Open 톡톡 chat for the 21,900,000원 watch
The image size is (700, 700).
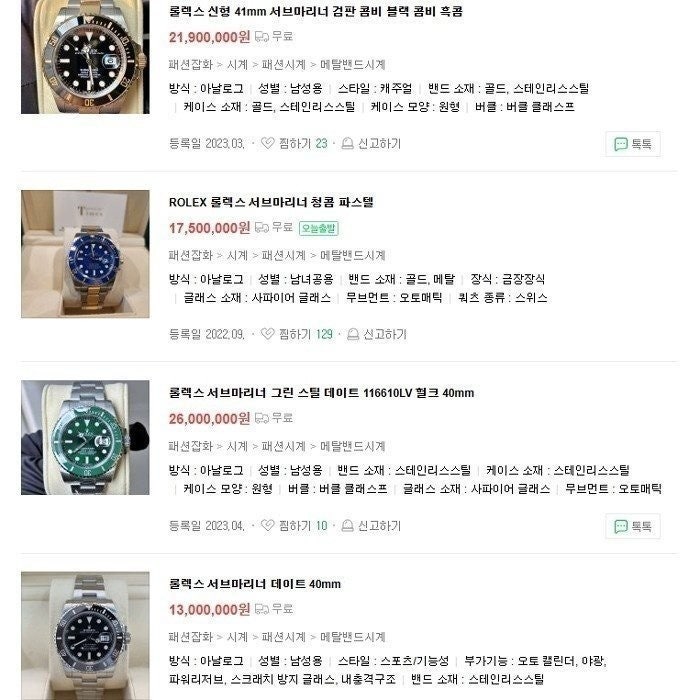tap(633, 145)
